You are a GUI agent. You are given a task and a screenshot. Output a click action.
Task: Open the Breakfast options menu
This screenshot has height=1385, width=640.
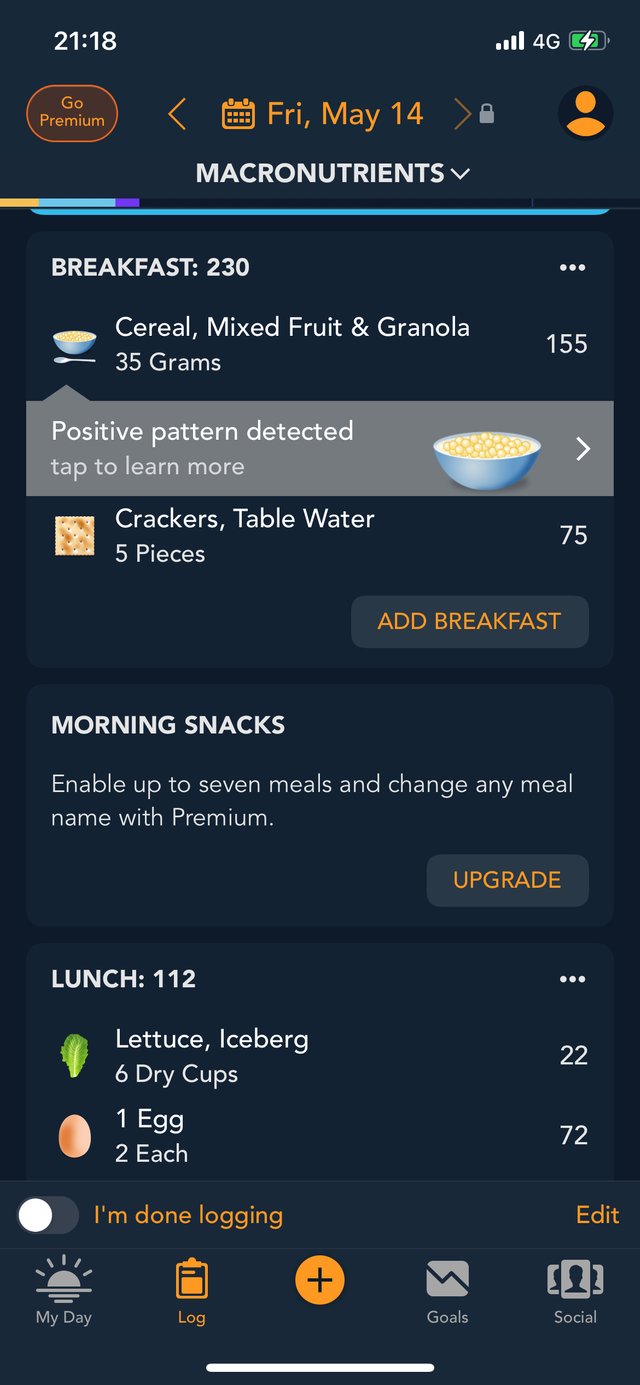(573, 267)
